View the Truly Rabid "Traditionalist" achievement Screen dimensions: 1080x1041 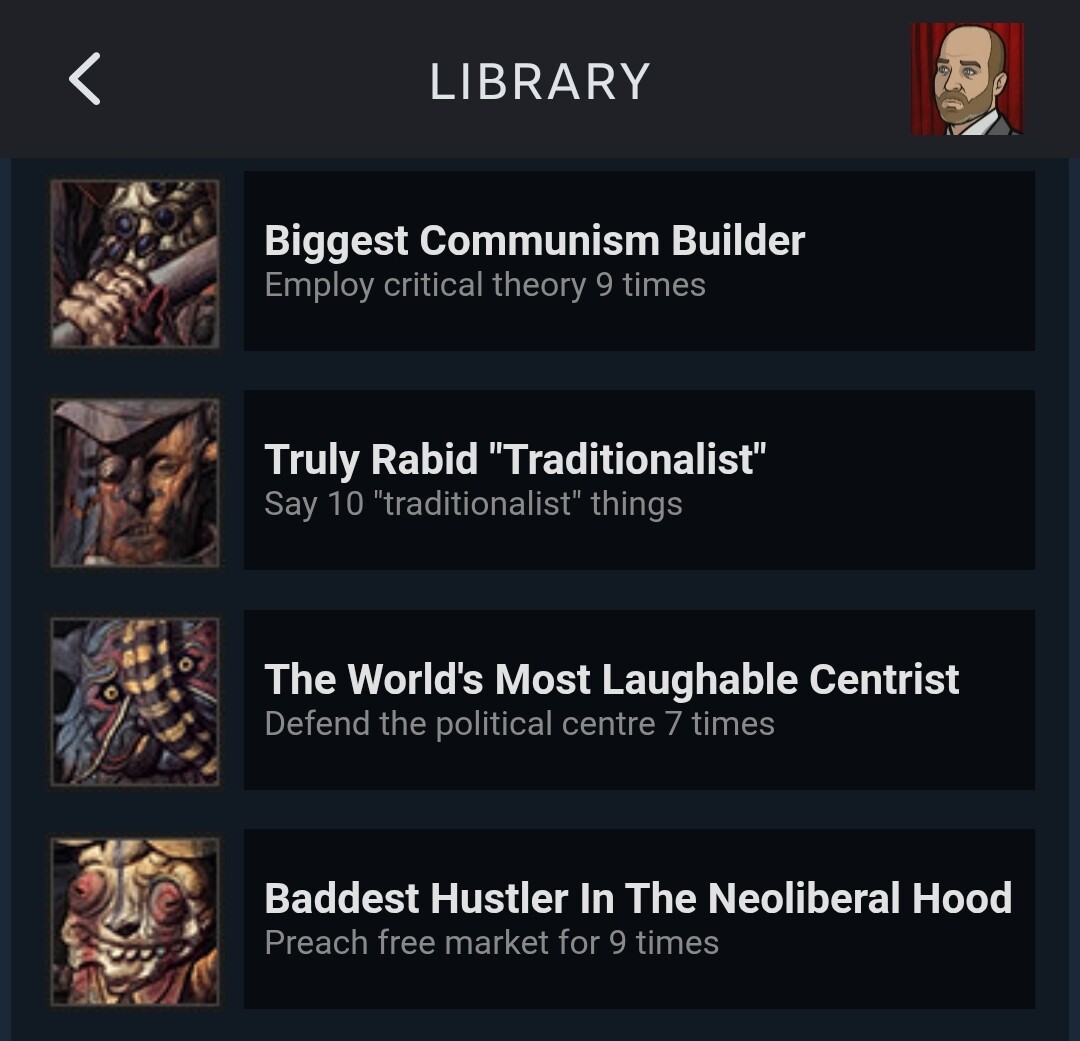(638, 480)
